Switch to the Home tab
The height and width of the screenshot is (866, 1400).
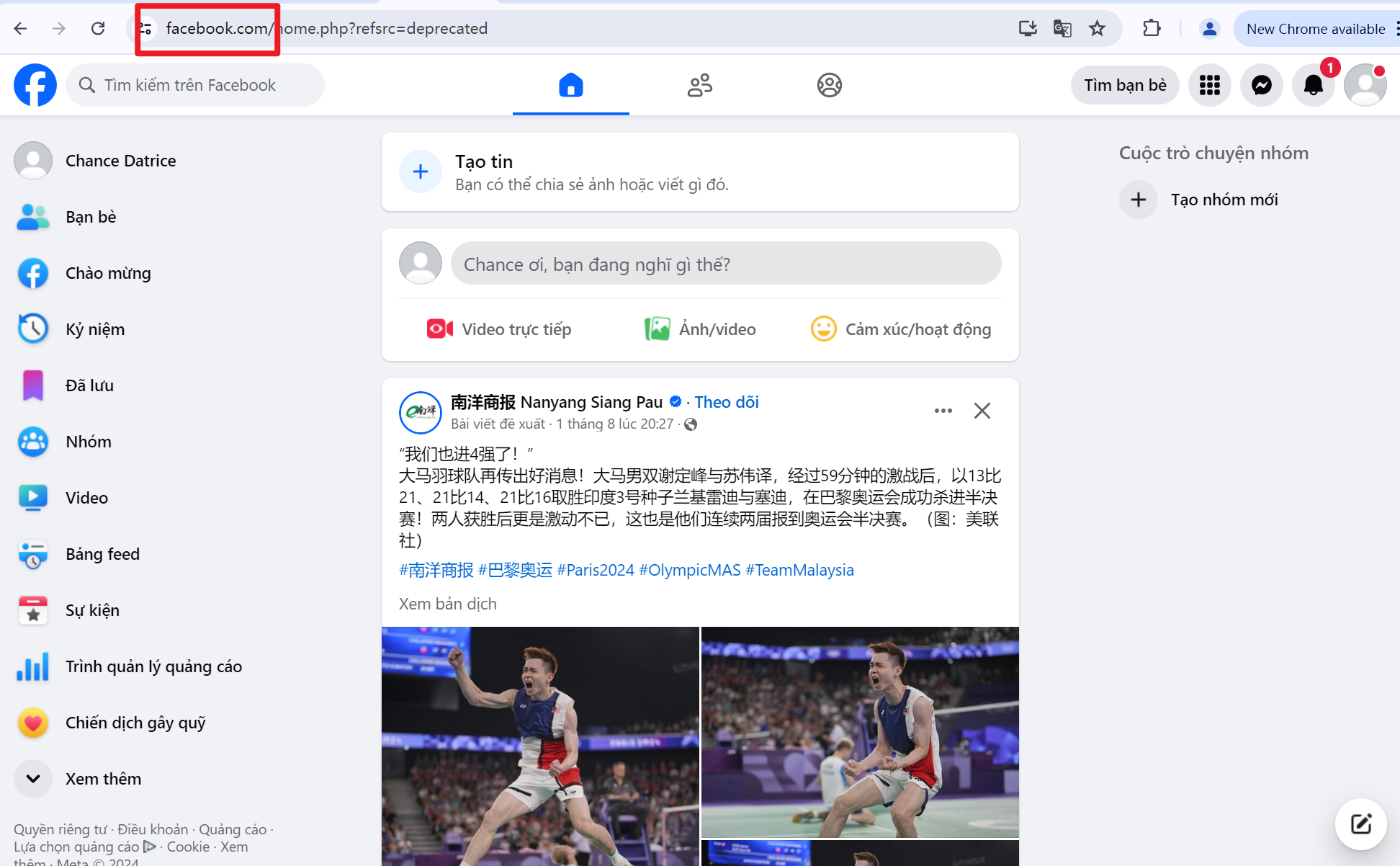click(x=570, y=85)
